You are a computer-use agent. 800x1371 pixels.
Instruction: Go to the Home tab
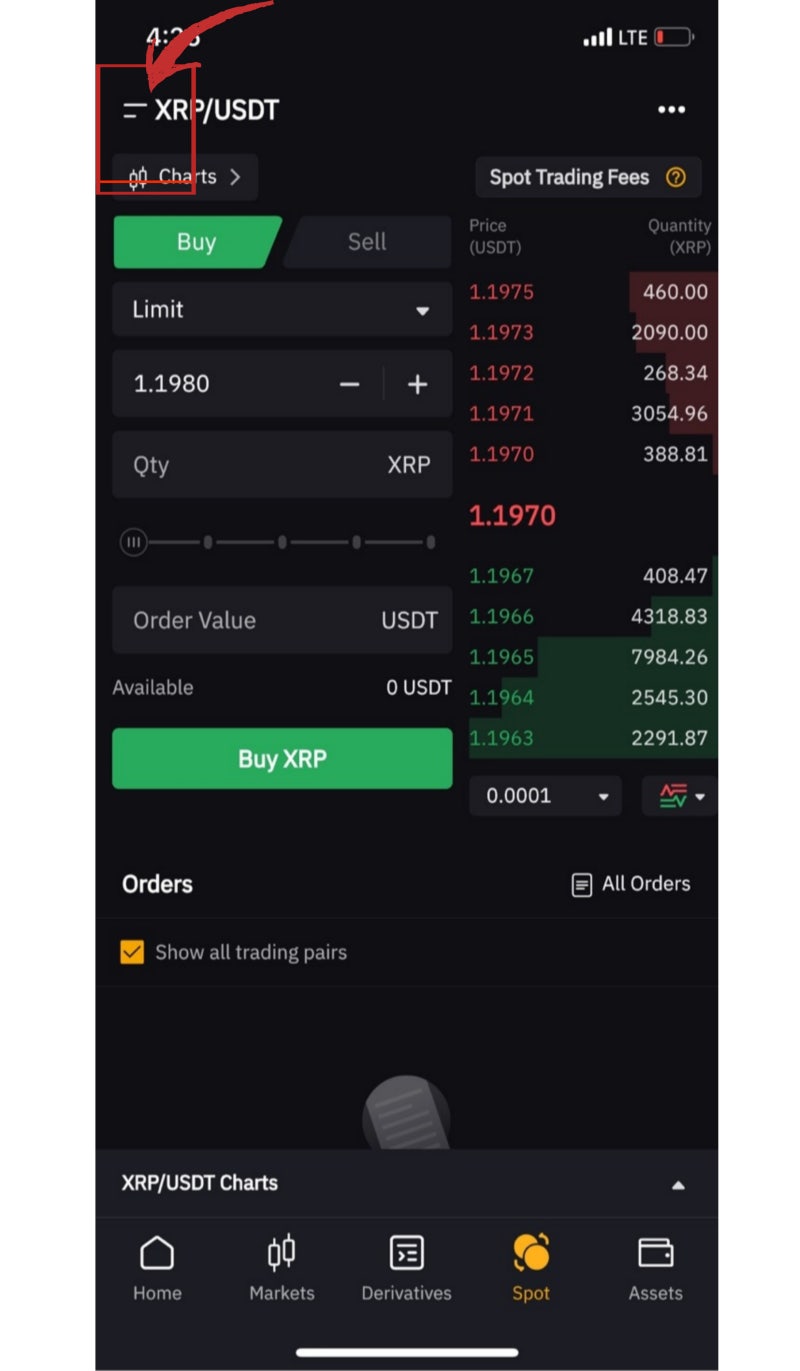[157, 1268]
